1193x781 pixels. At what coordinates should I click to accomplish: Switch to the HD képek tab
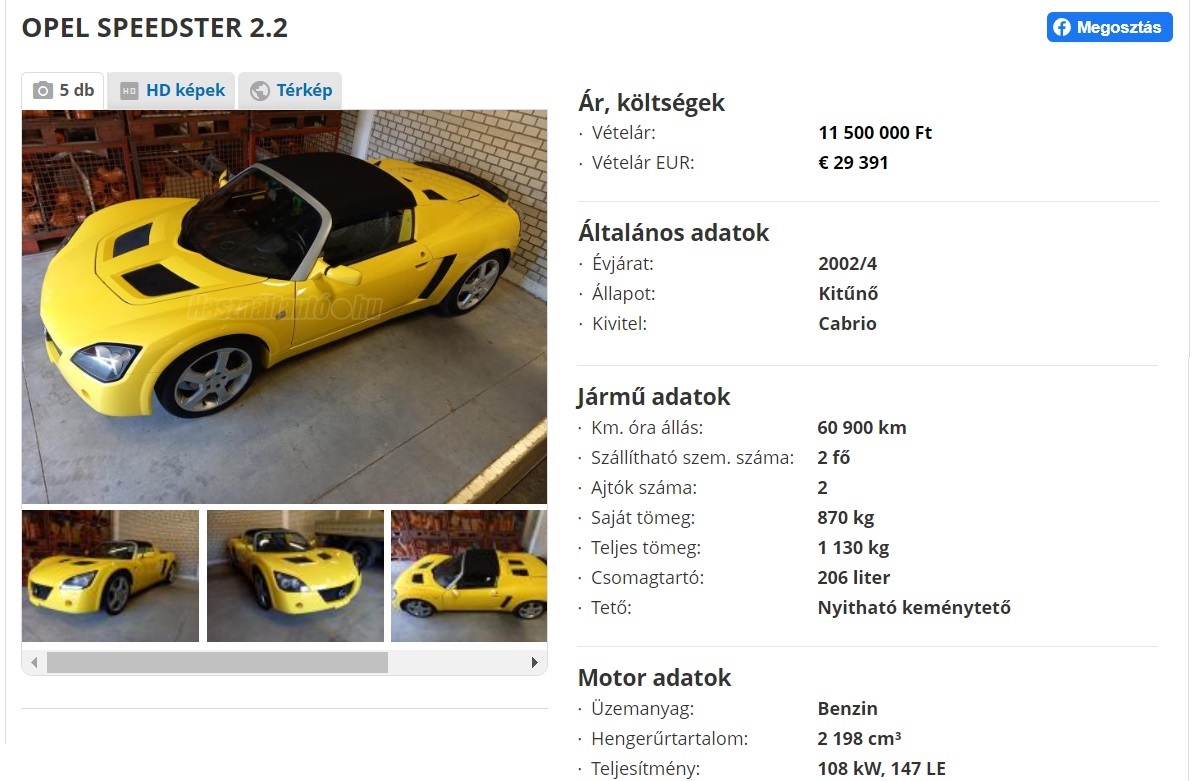point(171,90)
